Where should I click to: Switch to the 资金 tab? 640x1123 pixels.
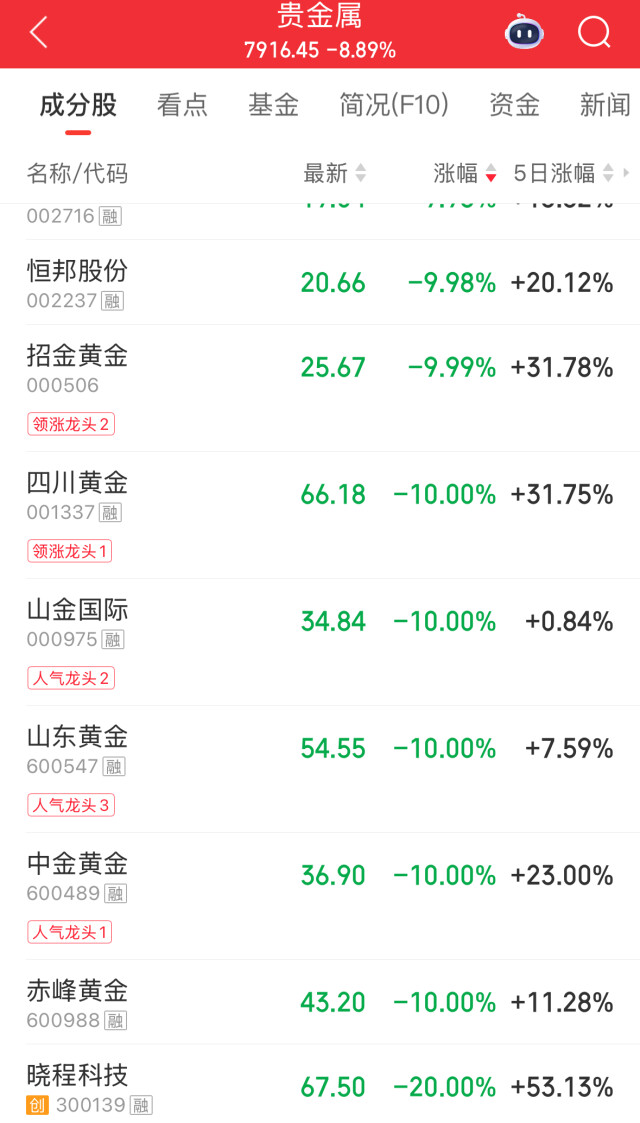(514, 105)
